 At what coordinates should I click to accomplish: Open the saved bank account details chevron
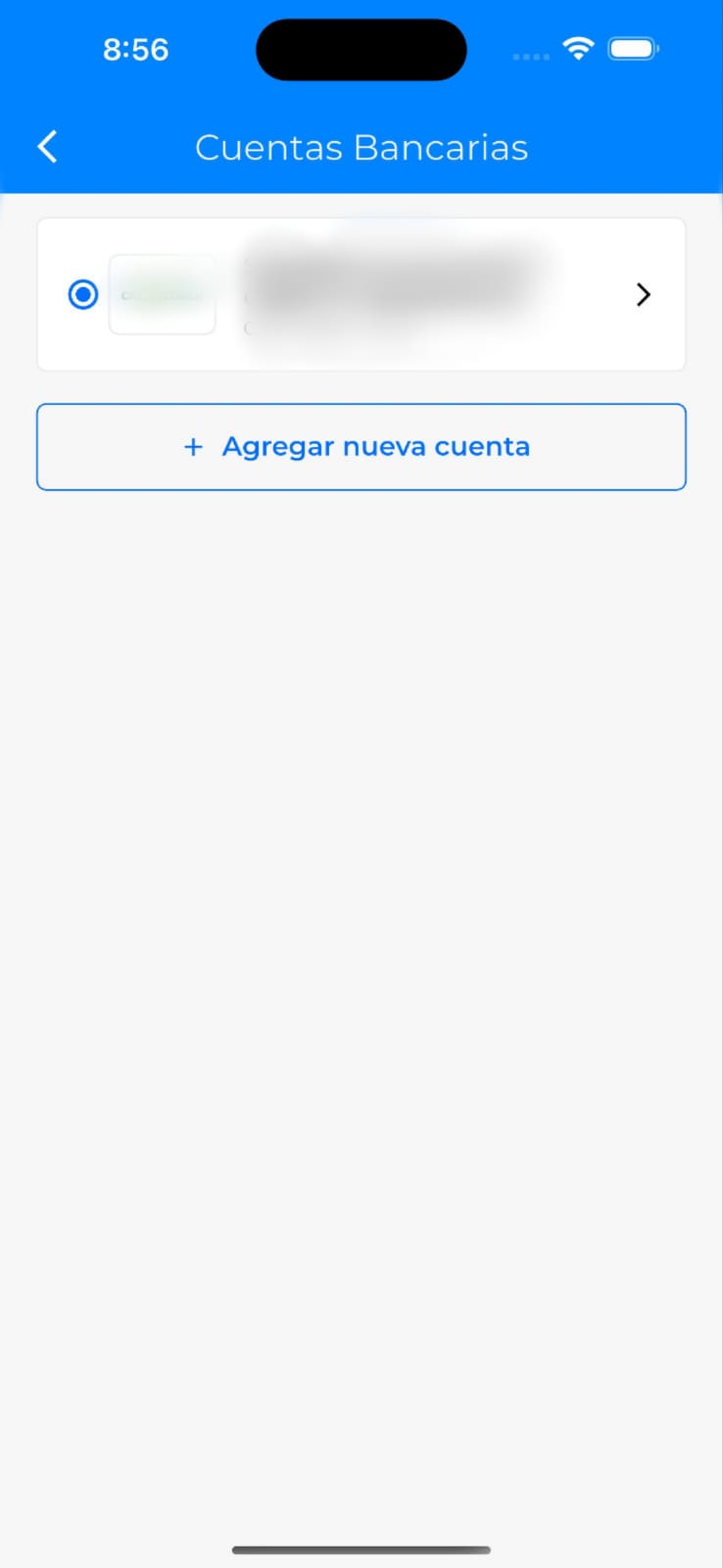(643, 294)
